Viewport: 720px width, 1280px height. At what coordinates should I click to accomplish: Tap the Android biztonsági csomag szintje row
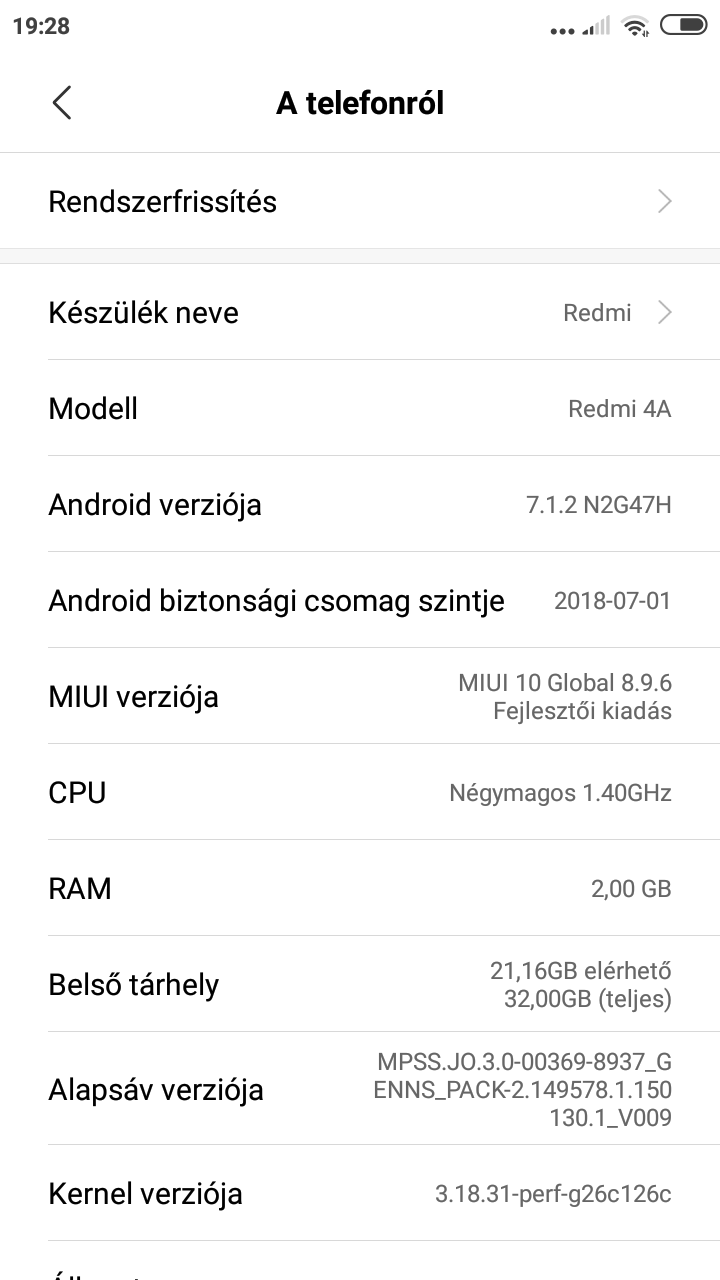tap(360, 600)
